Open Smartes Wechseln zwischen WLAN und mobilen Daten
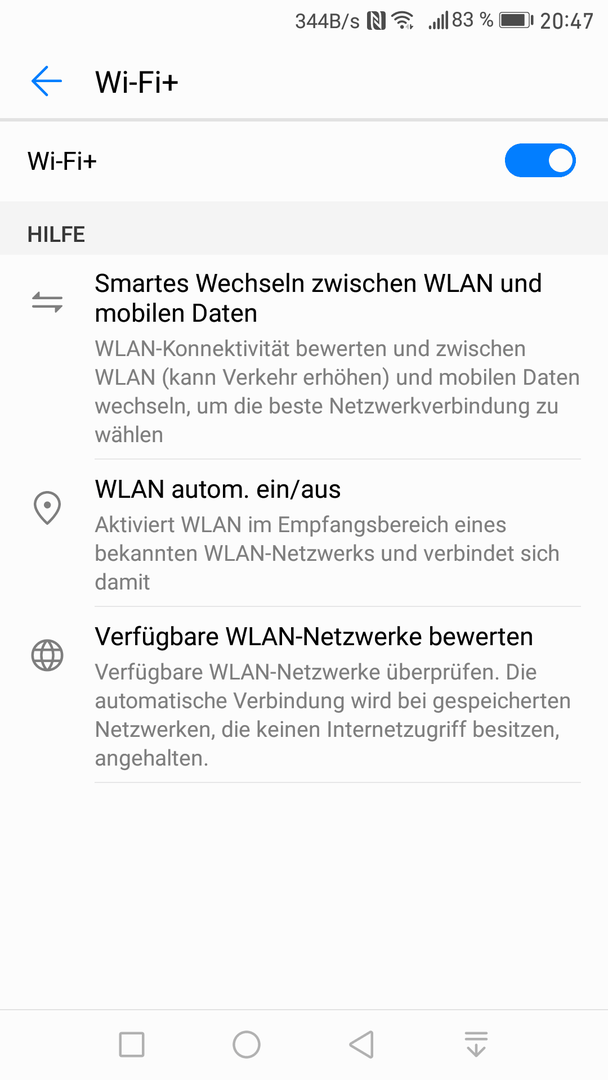This screenshot has height=1080, width=608. (318, 298)
